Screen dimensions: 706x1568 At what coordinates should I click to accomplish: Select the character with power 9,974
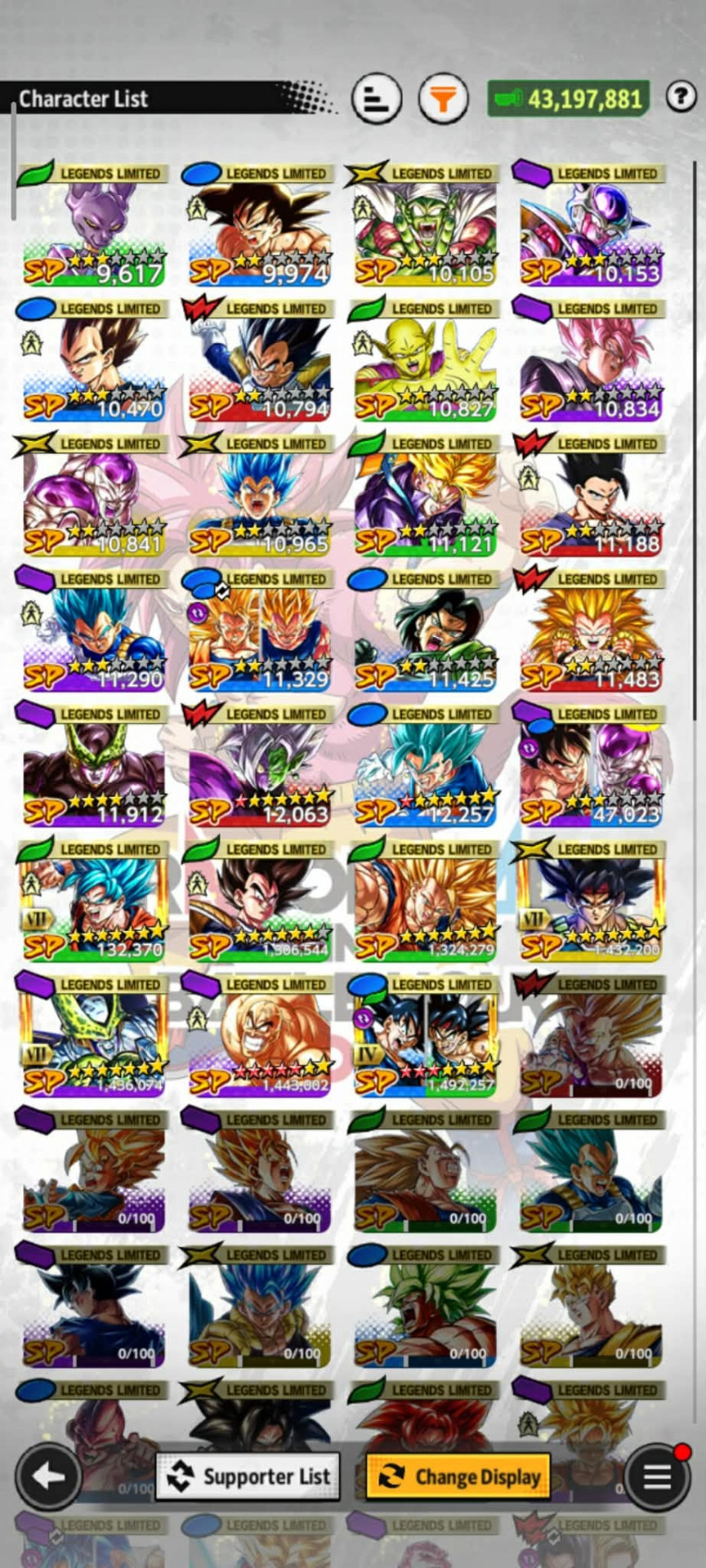click(x=260, y=226)
